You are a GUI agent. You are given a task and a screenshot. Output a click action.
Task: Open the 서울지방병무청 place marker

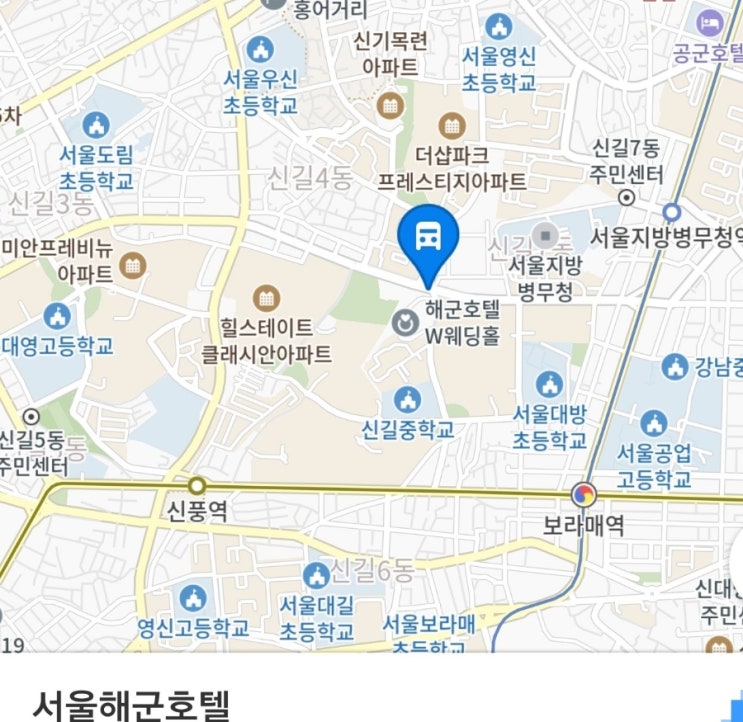pyautogui.click(x=545, y=237)
